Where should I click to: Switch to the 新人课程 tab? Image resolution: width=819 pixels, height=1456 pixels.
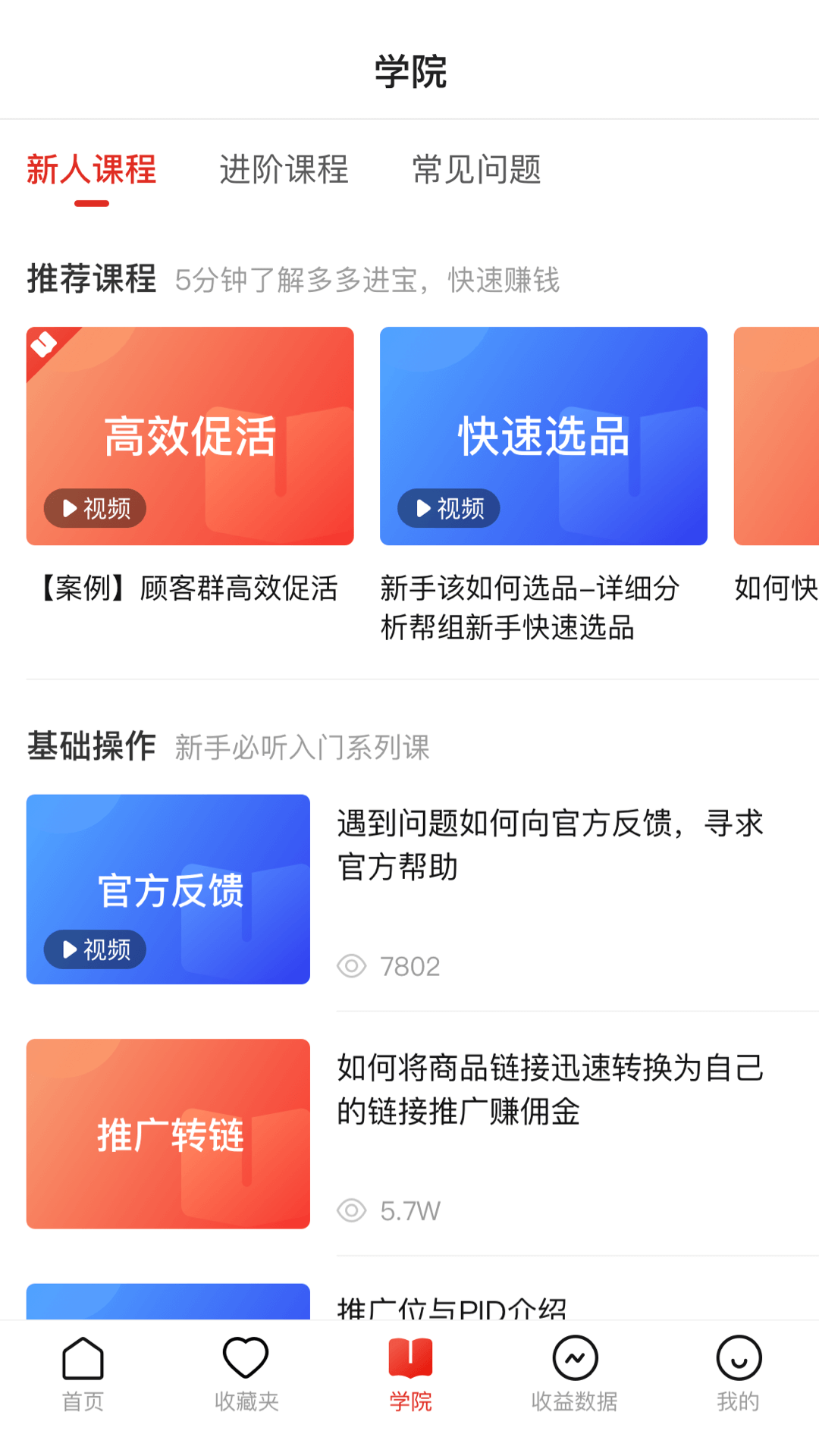click(x=91, y=170)
